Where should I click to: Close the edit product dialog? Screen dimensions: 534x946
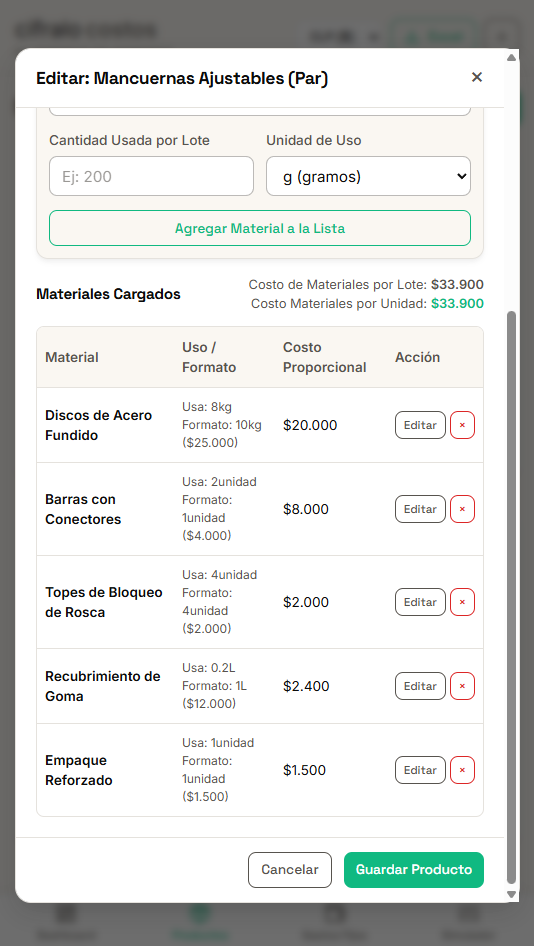pyautogui.click(x=477, y=77)
